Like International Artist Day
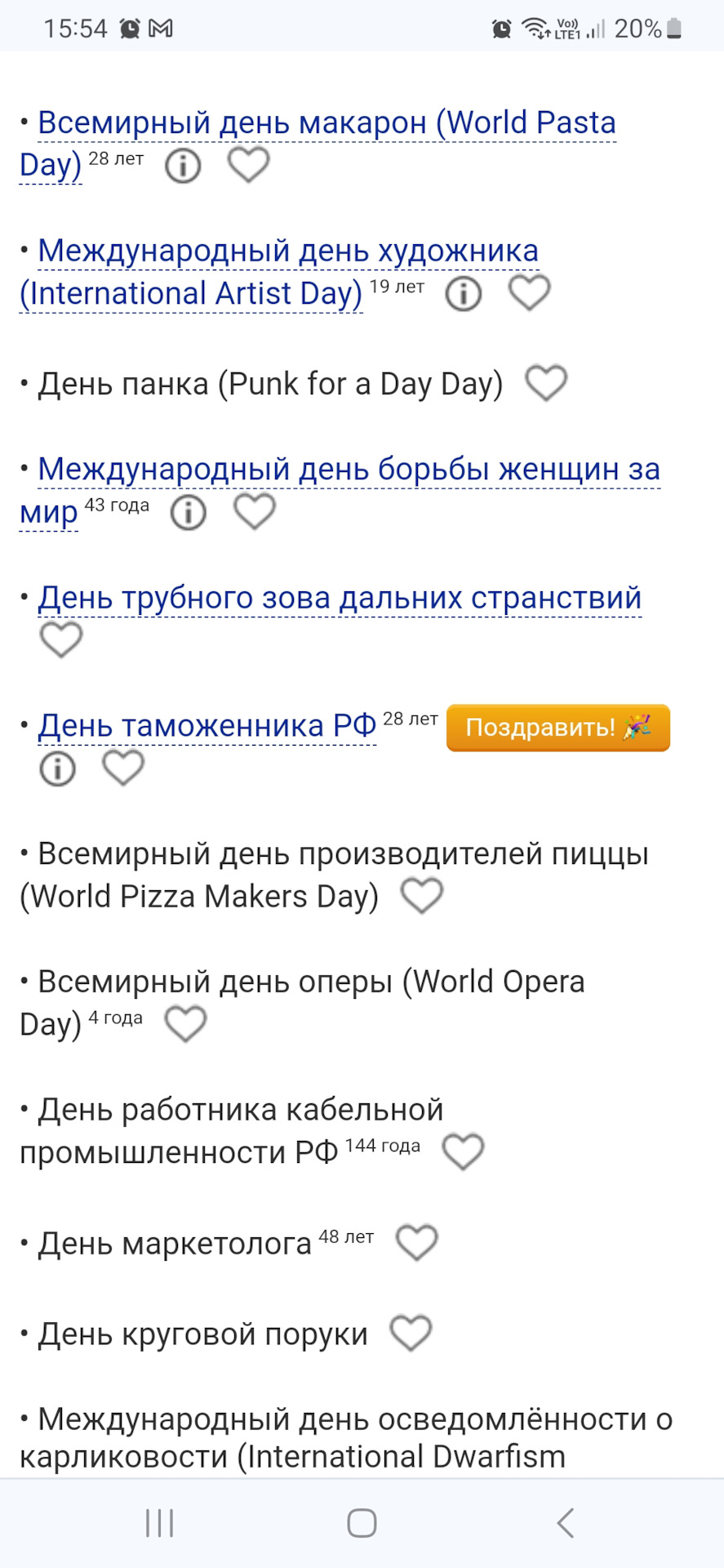This screenshot has height=1568, width=724. click(529, 292)
